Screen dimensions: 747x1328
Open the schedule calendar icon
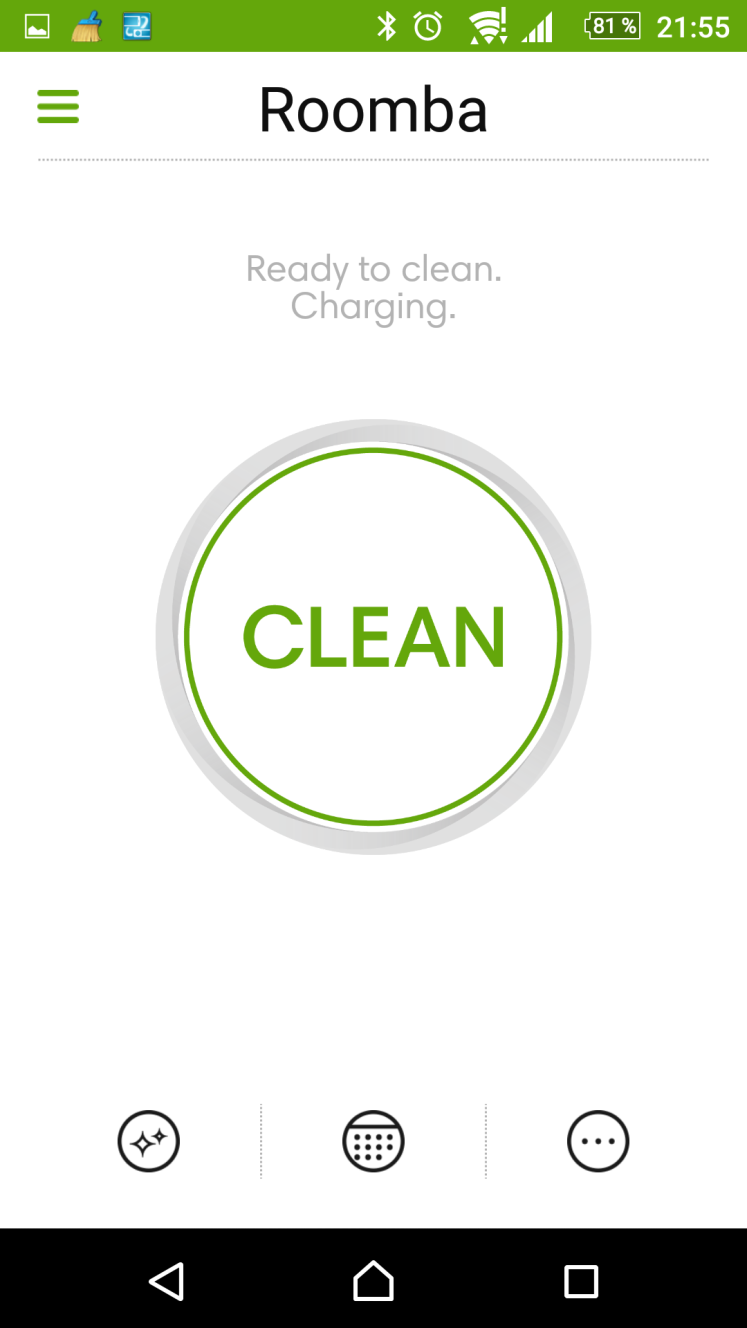coord(373,1141)
